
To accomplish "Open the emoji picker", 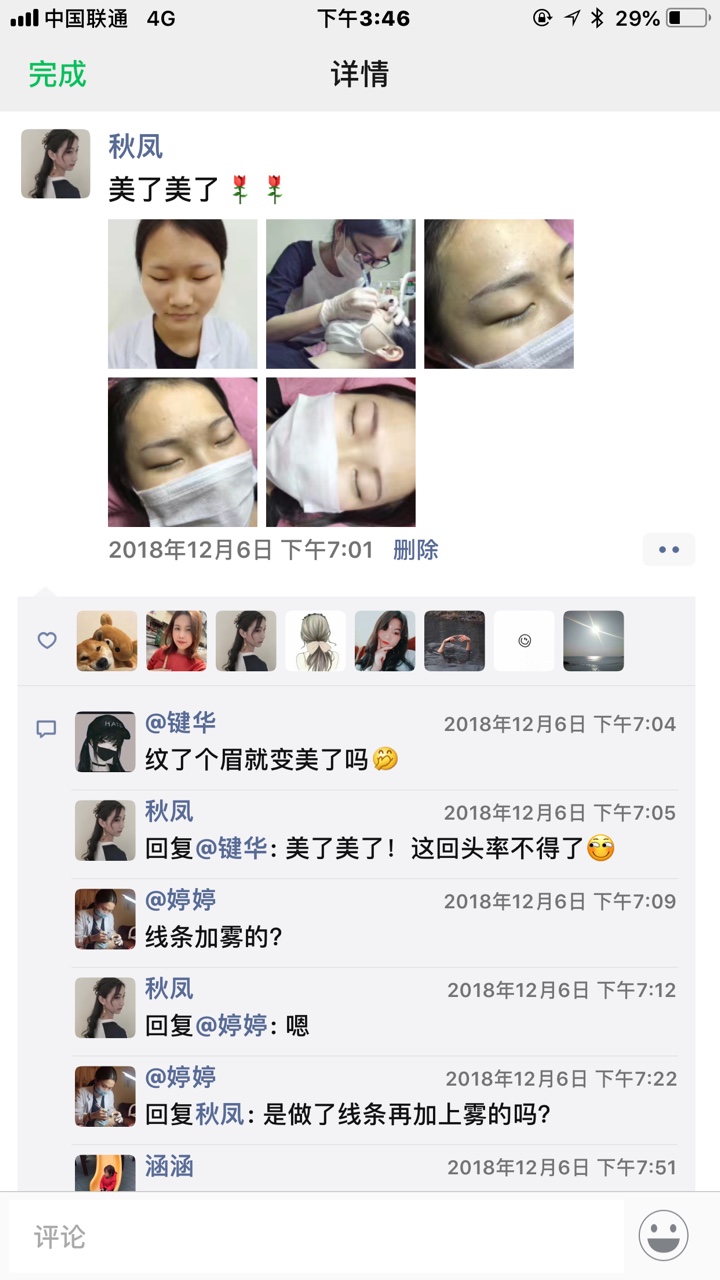I will tap(664, 1236).
